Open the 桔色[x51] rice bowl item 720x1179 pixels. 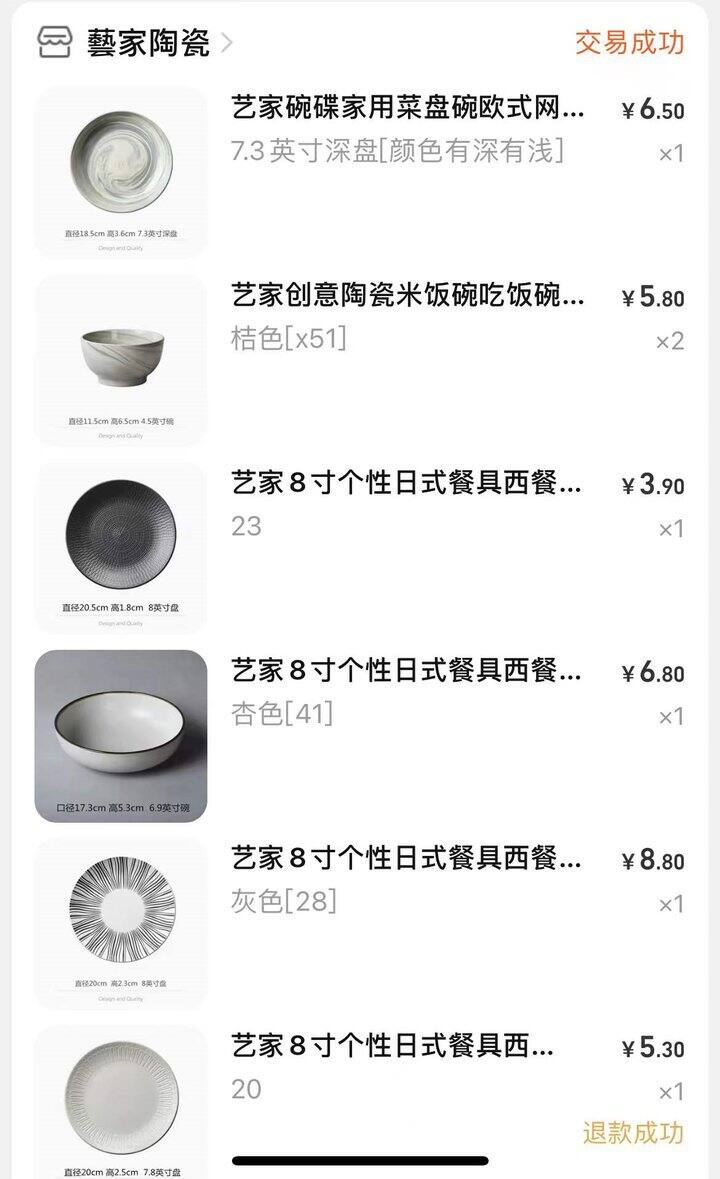tap(360, 361)
